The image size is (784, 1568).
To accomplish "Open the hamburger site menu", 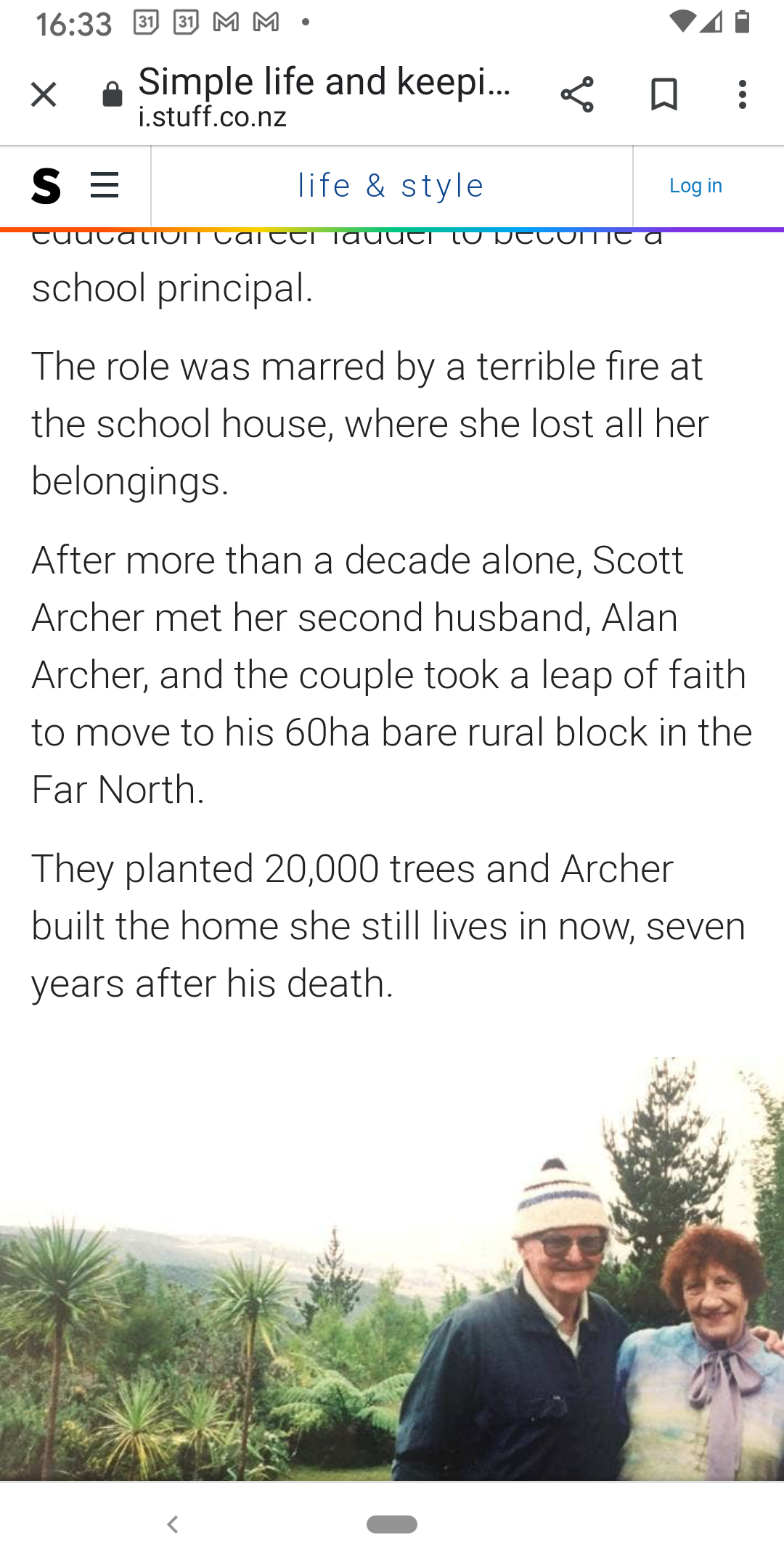I will click(x=105, y=186).
